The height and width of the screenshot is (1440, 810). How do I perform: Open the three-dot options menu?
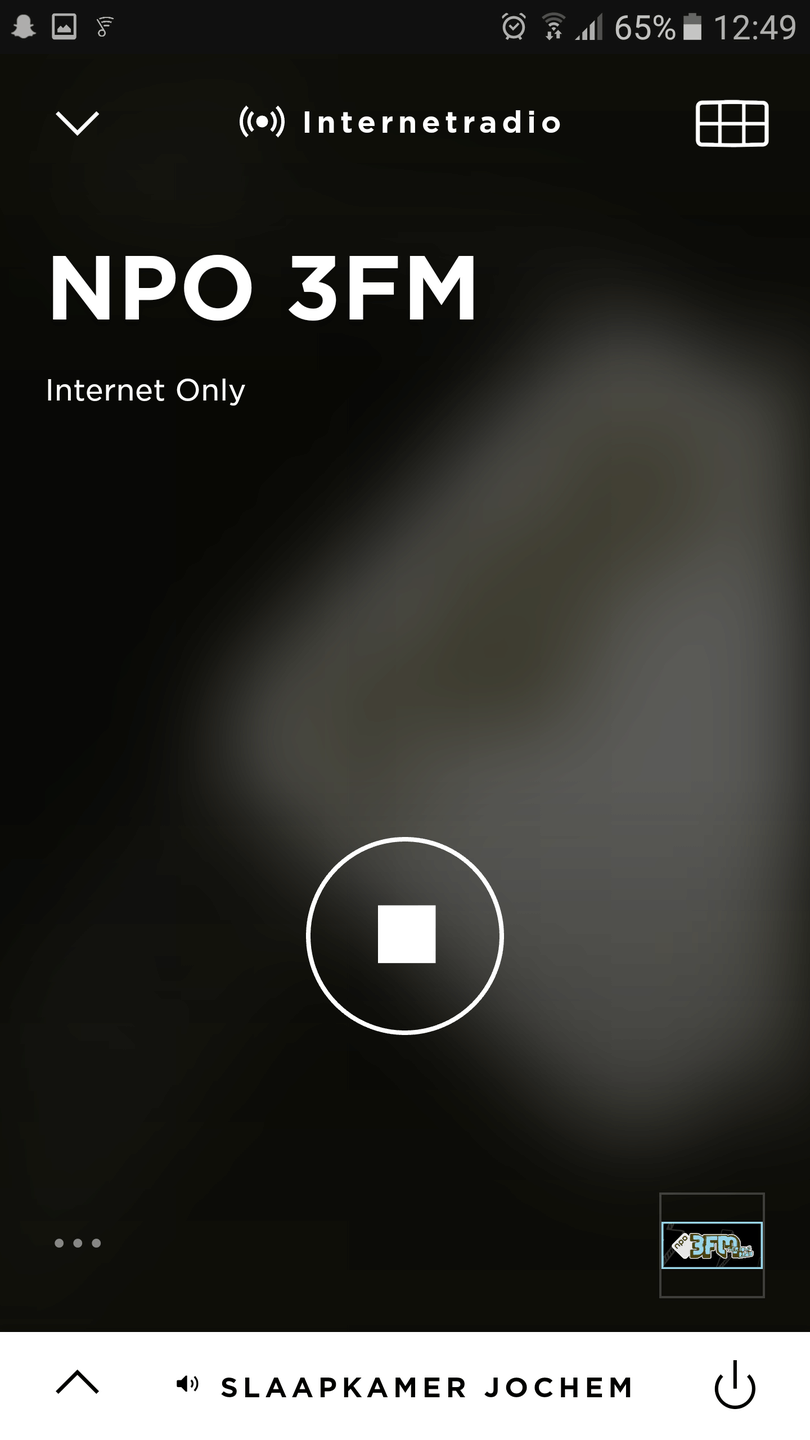(x=77, y=1243)
